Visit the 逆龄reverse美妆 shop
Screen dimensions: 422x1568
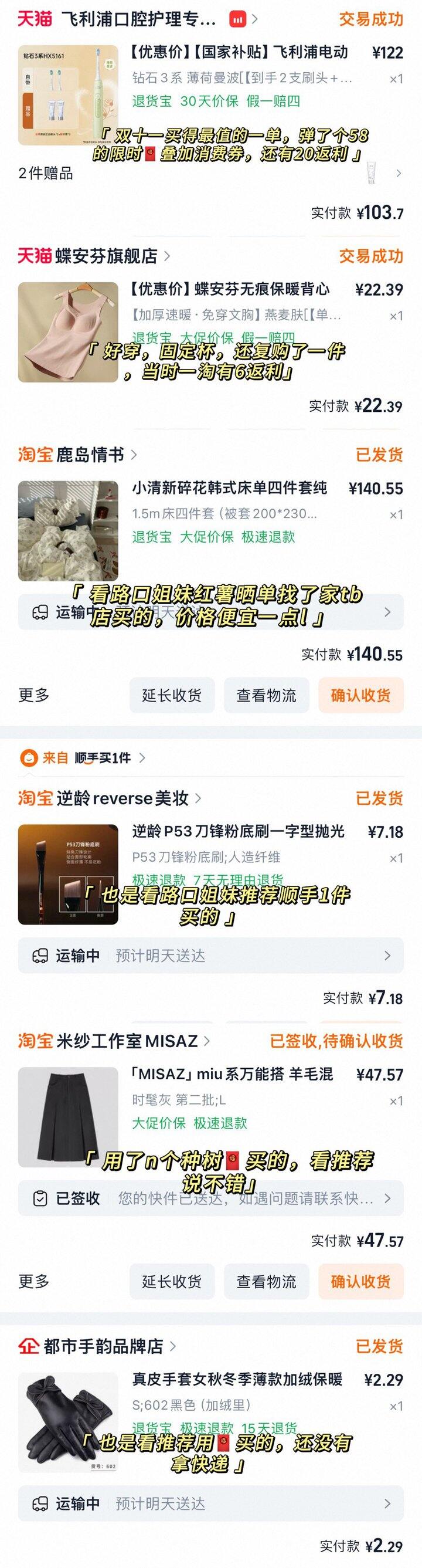click(x=121, y=798)
